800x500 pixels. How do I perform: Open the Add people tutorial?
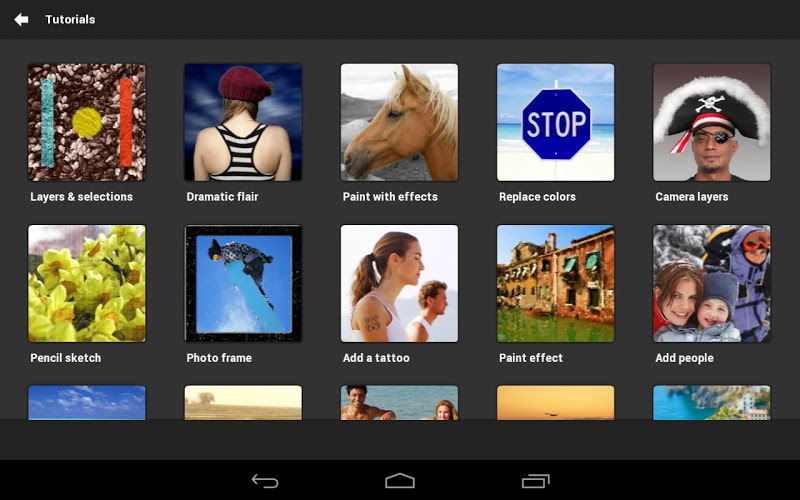pyautogui.click(x=711, y=284)
